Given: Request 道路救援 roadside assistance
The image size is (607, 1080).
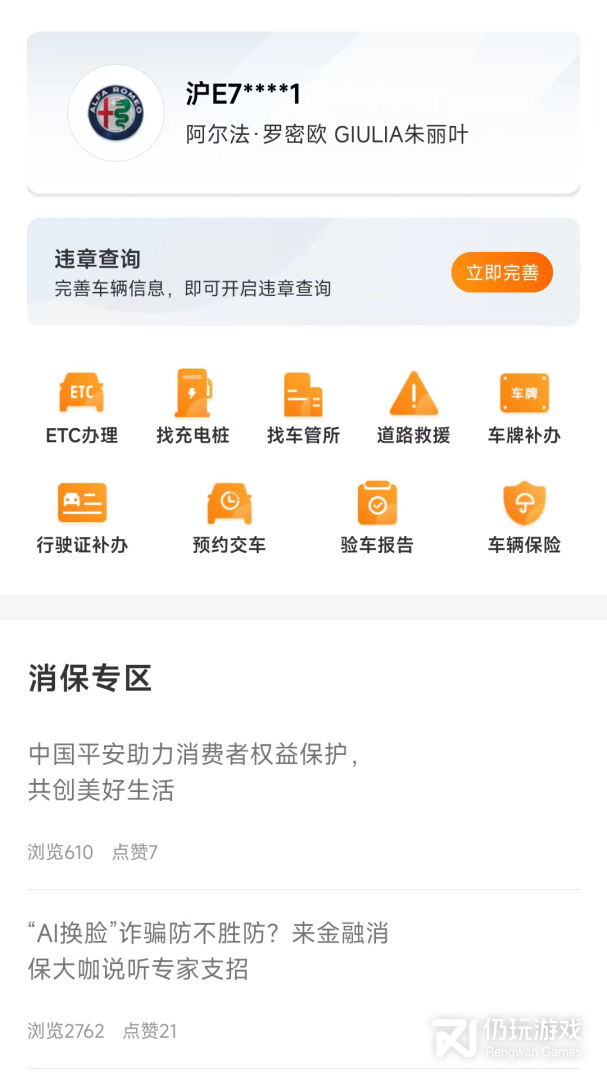Looking at the screenshot, I should (413, 407).
